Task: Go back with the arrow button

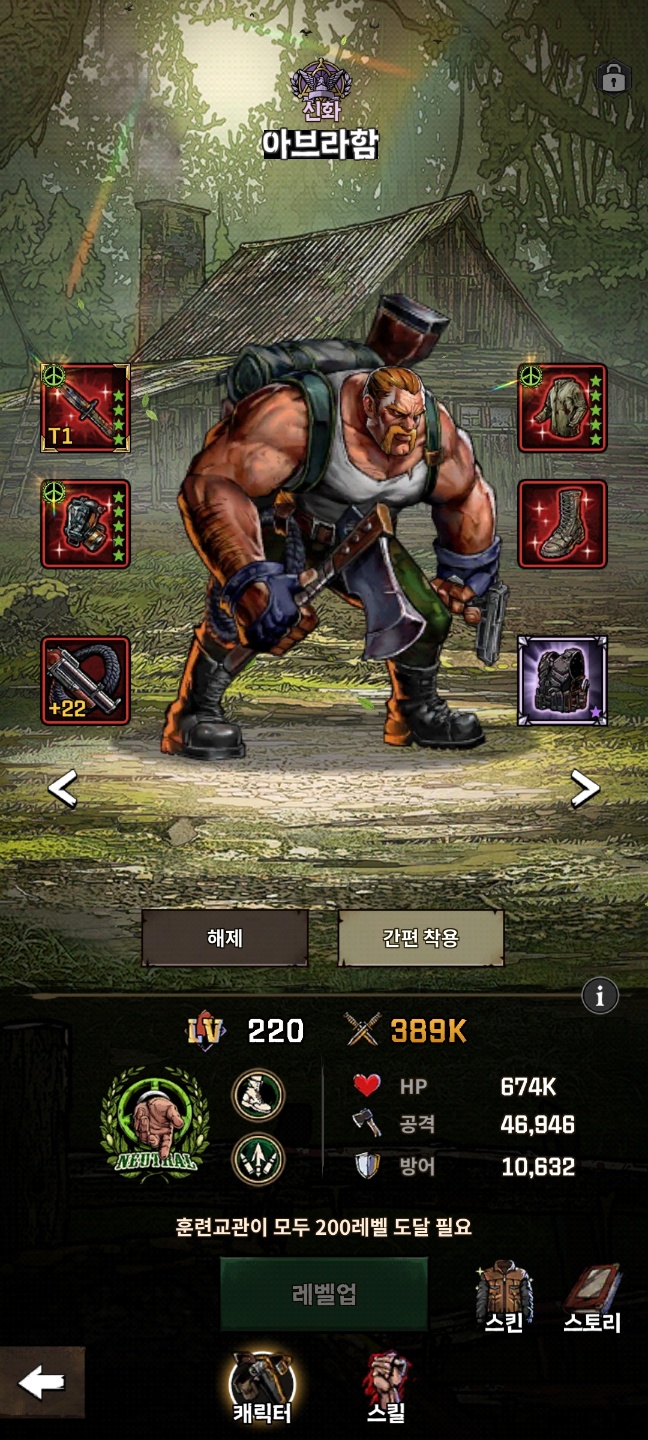Action: tap(42, 1383)
